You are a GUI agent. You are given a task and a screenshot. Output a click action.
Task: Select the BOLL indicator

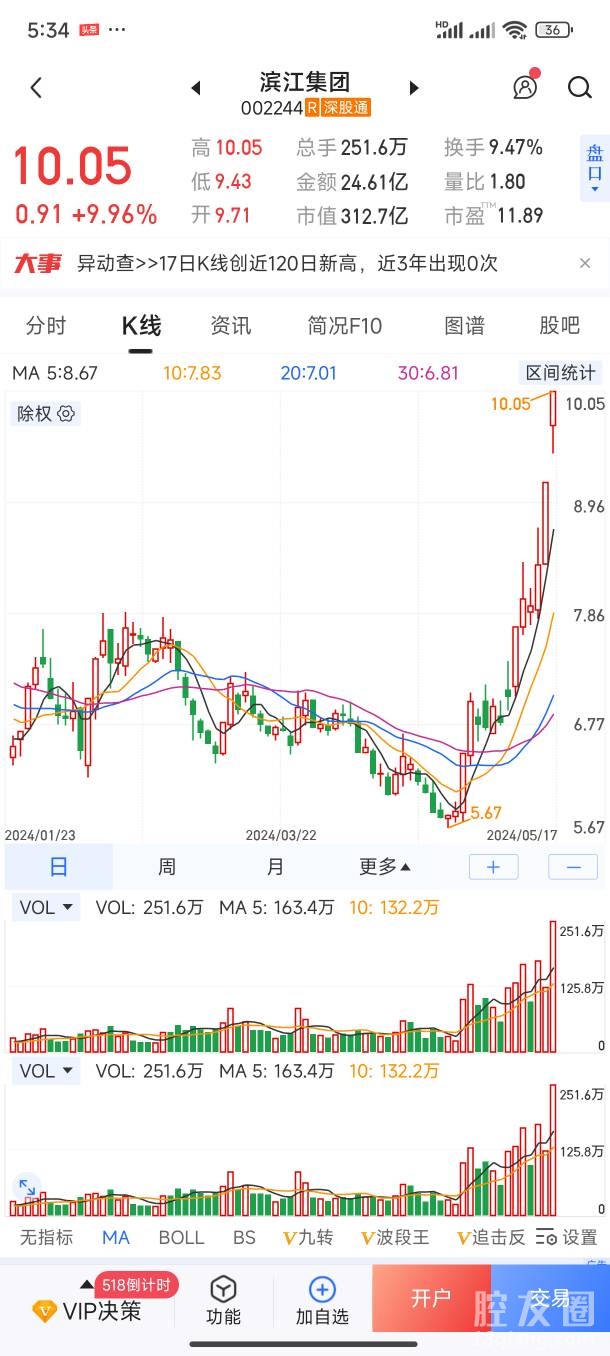[x=181, y=1237]
